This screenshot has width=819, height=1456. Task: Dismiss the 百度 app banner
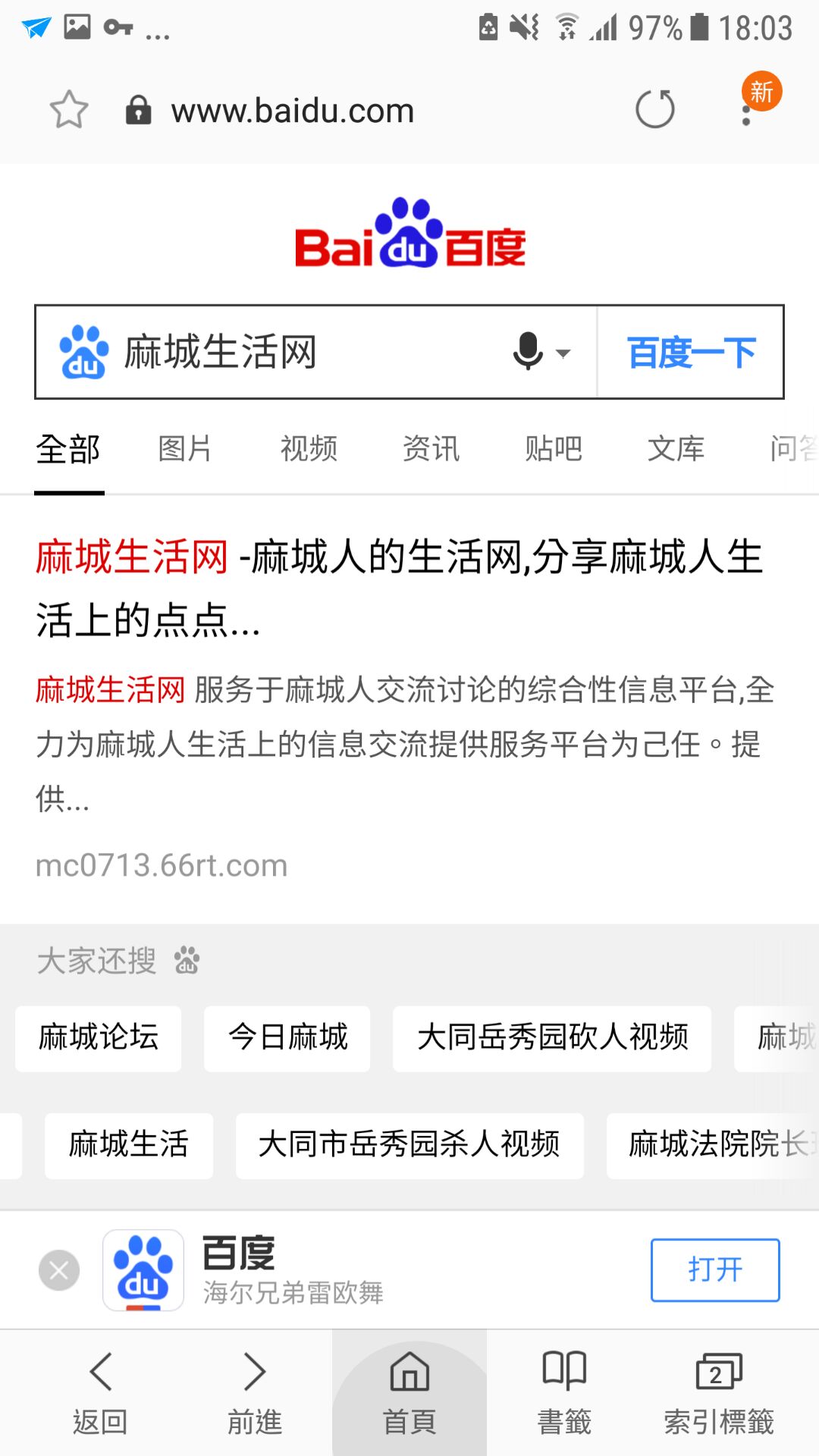(x=59, y=1269)
